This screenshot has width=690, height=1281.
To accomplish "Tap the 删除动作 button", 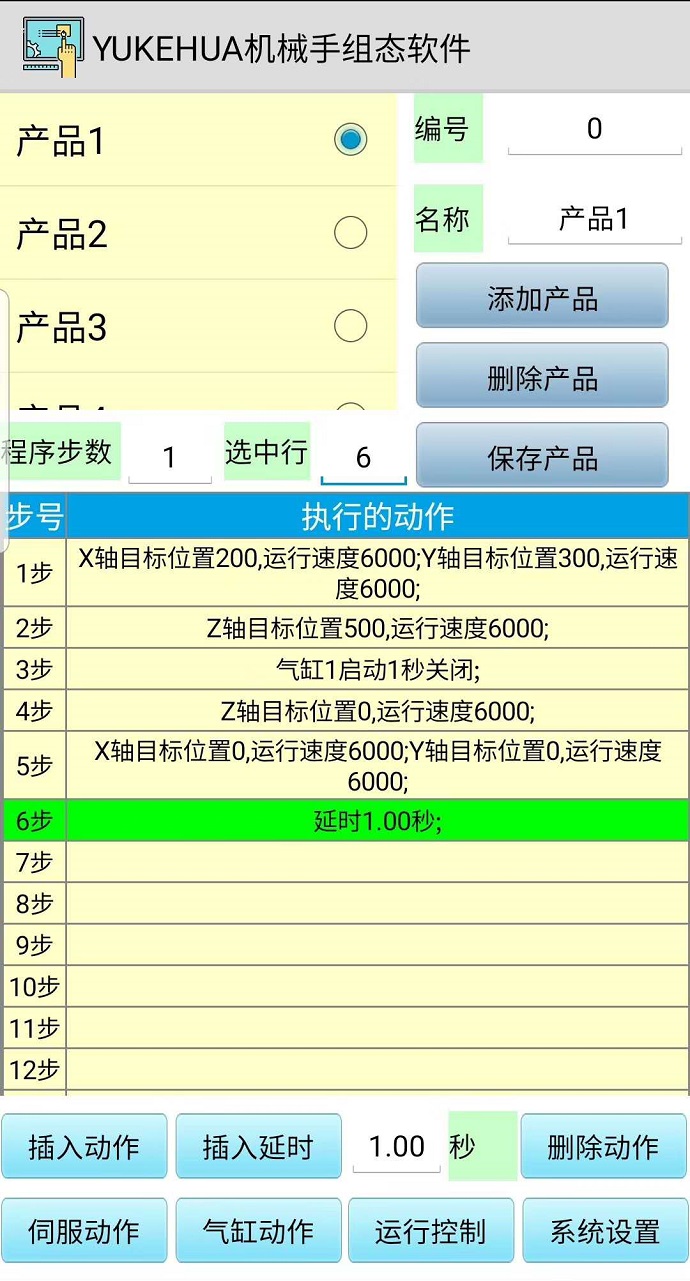I will click(603, 1147).
